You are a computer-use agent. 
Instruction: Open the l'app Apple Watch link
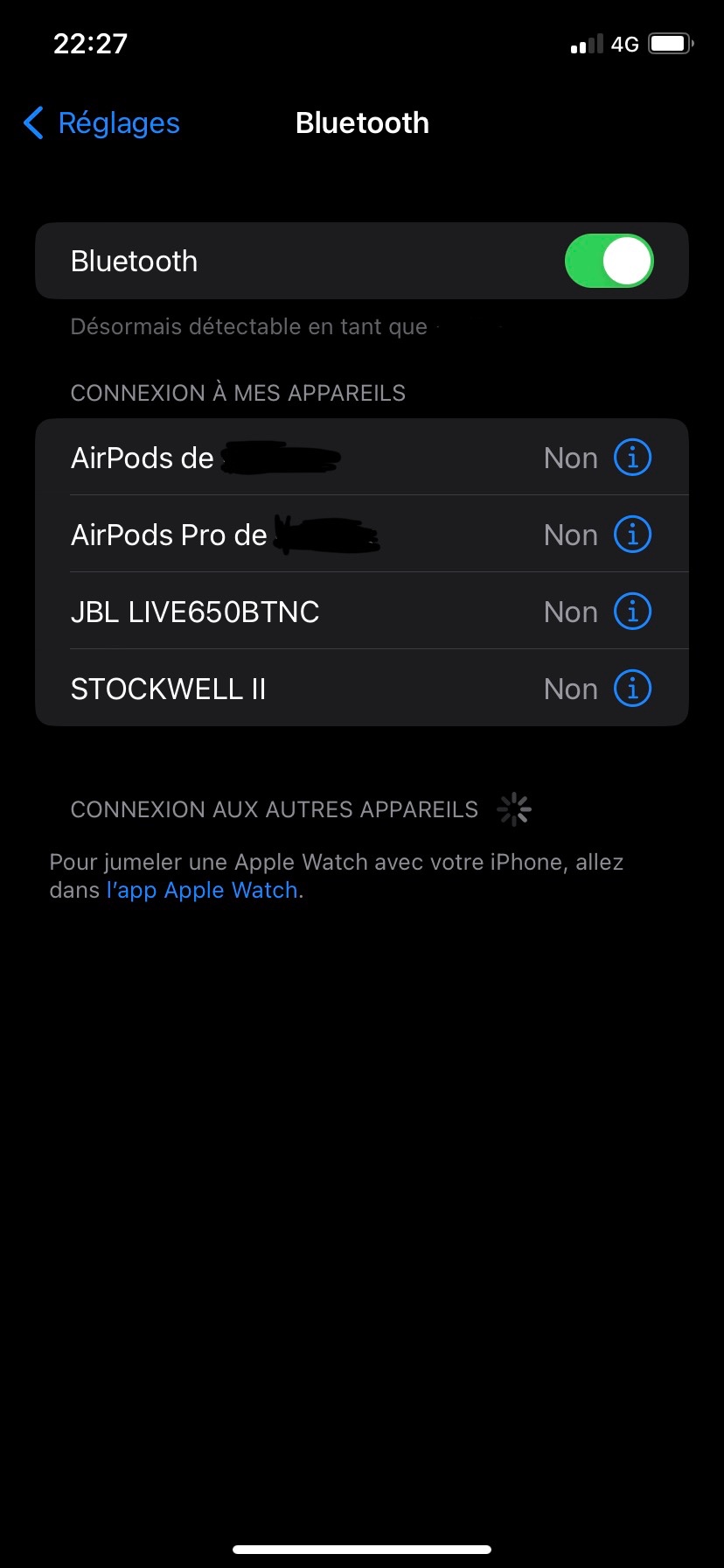click(x=202, y=890)
